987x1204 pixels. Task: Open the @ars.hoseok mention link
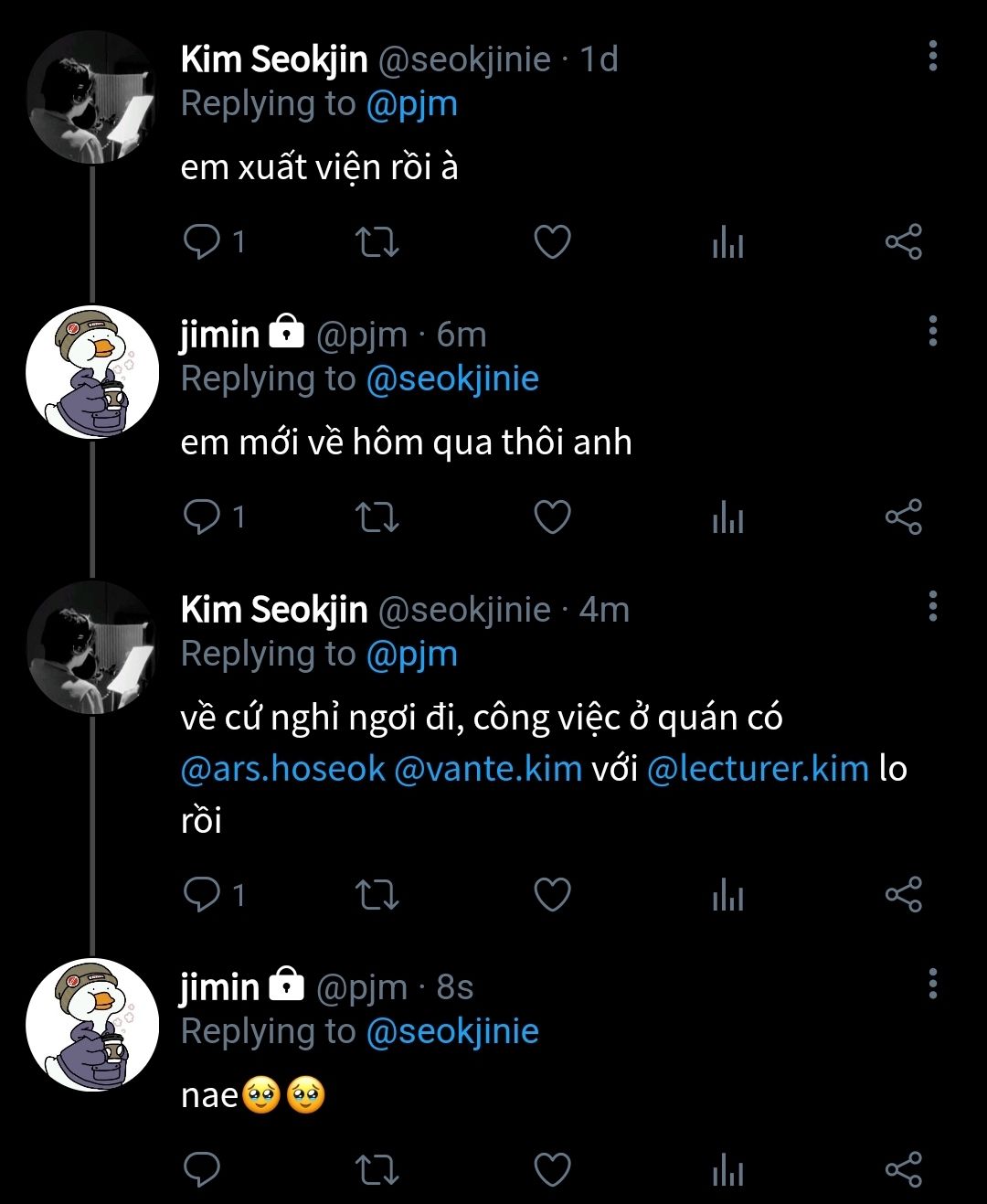(x=282, y=768)
